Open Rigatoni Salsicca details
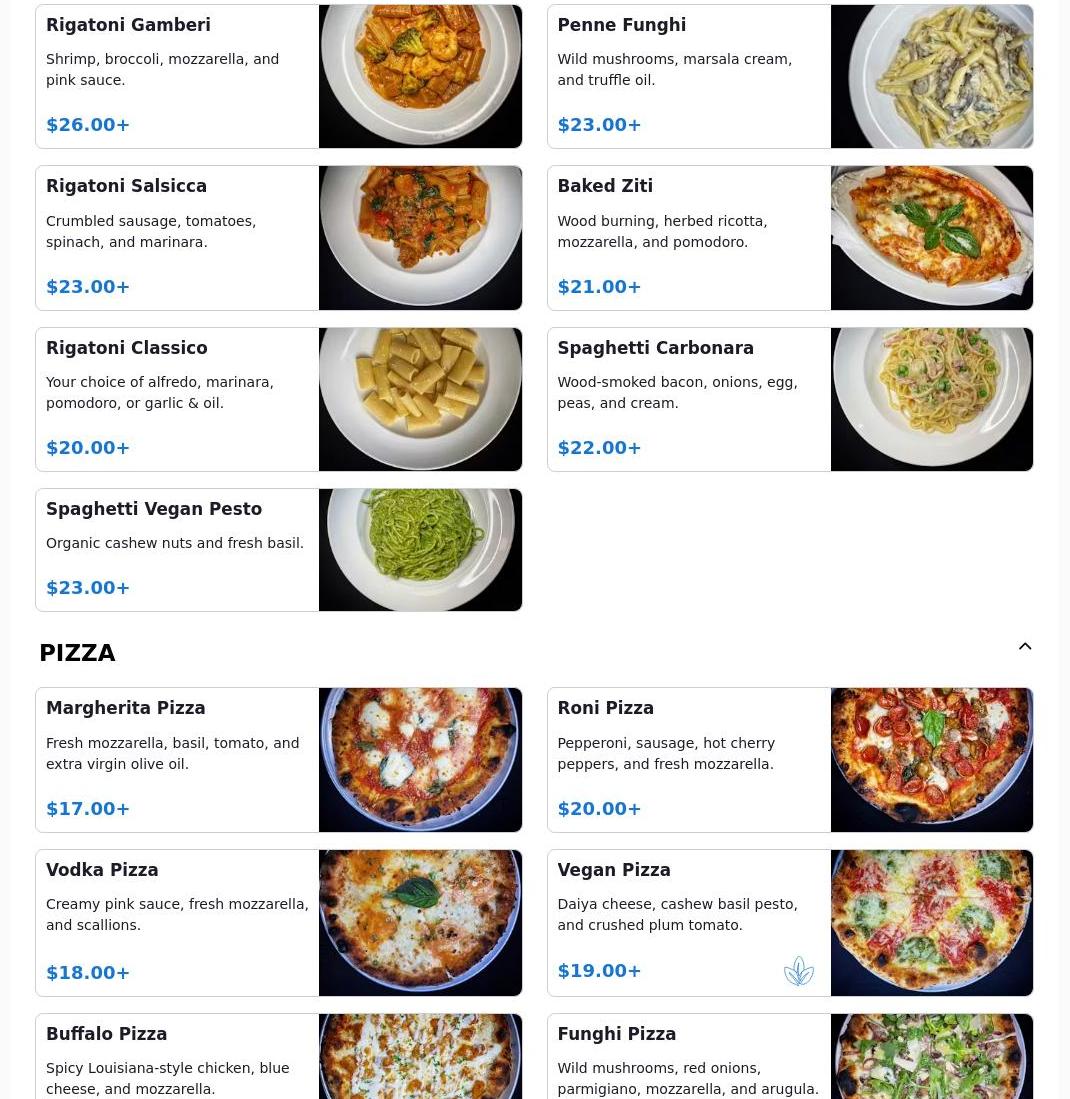This screenshot has width=1070, height=1099. coord(278,238)
